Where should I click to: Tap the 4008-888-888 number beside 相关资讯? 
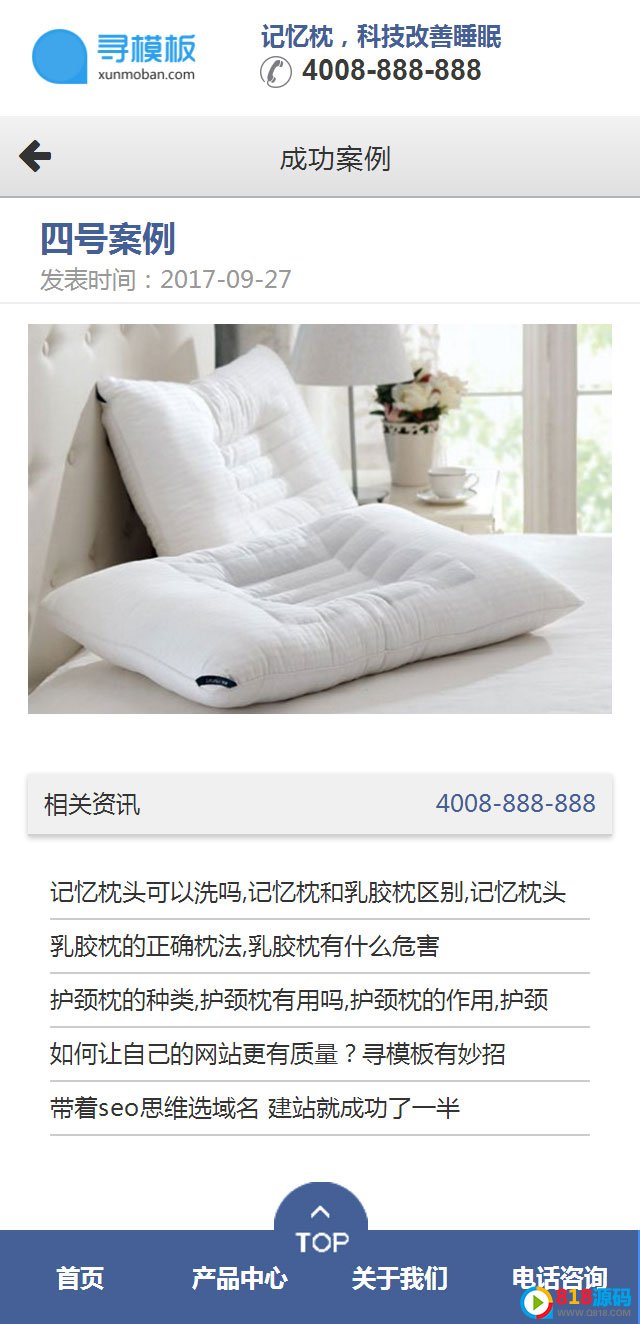tap(516, 803)
